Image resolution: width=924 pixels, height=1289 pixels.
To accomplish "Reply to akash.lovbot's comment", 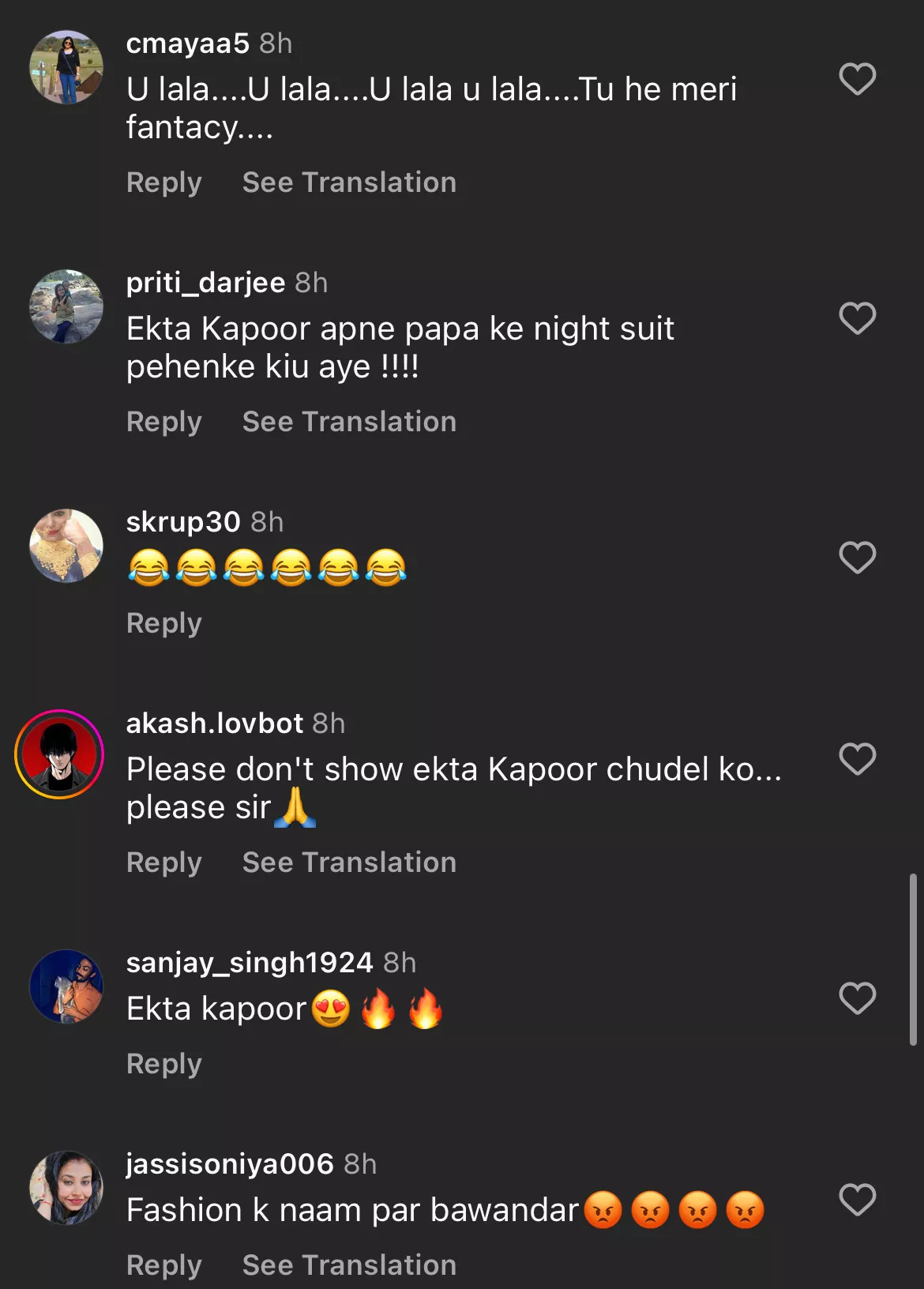I will pos(164,862).
